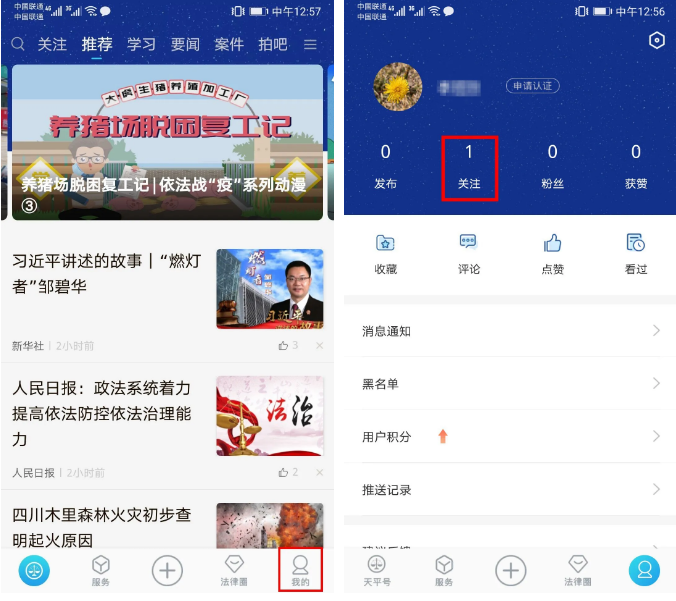Switch to the 学习 tab
The height and width of the screenshot is (601, 676).
tap(141, 45)
